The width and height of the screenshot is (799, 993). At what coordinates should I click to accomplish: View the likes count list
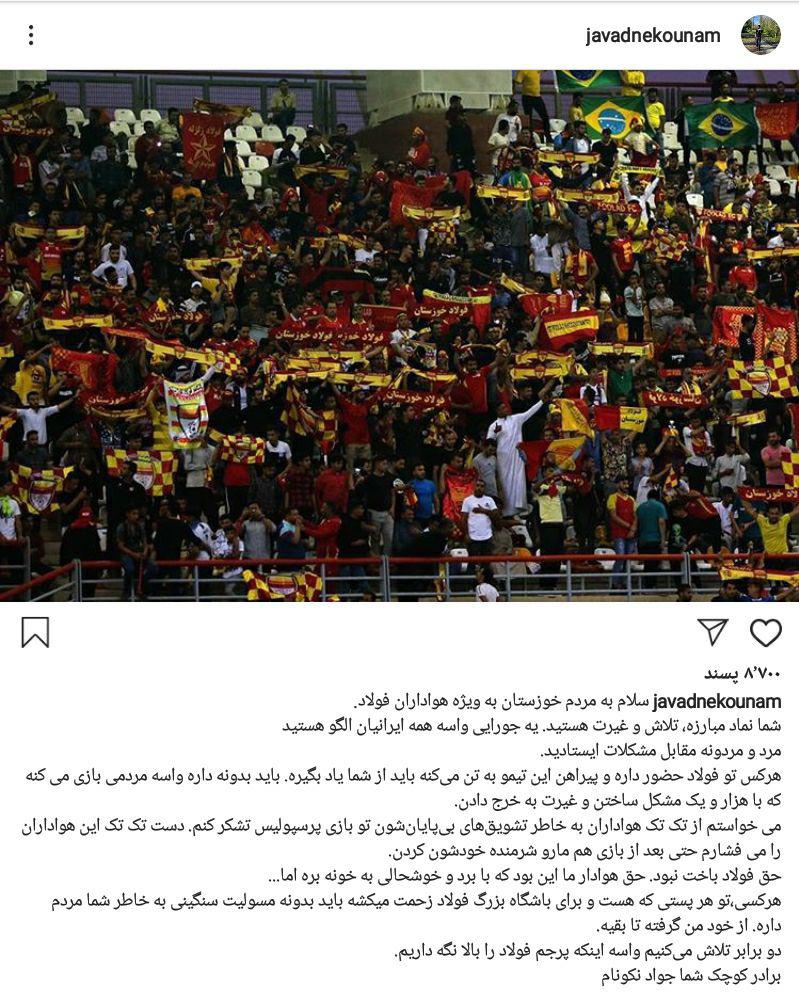(x=741, y=671)
